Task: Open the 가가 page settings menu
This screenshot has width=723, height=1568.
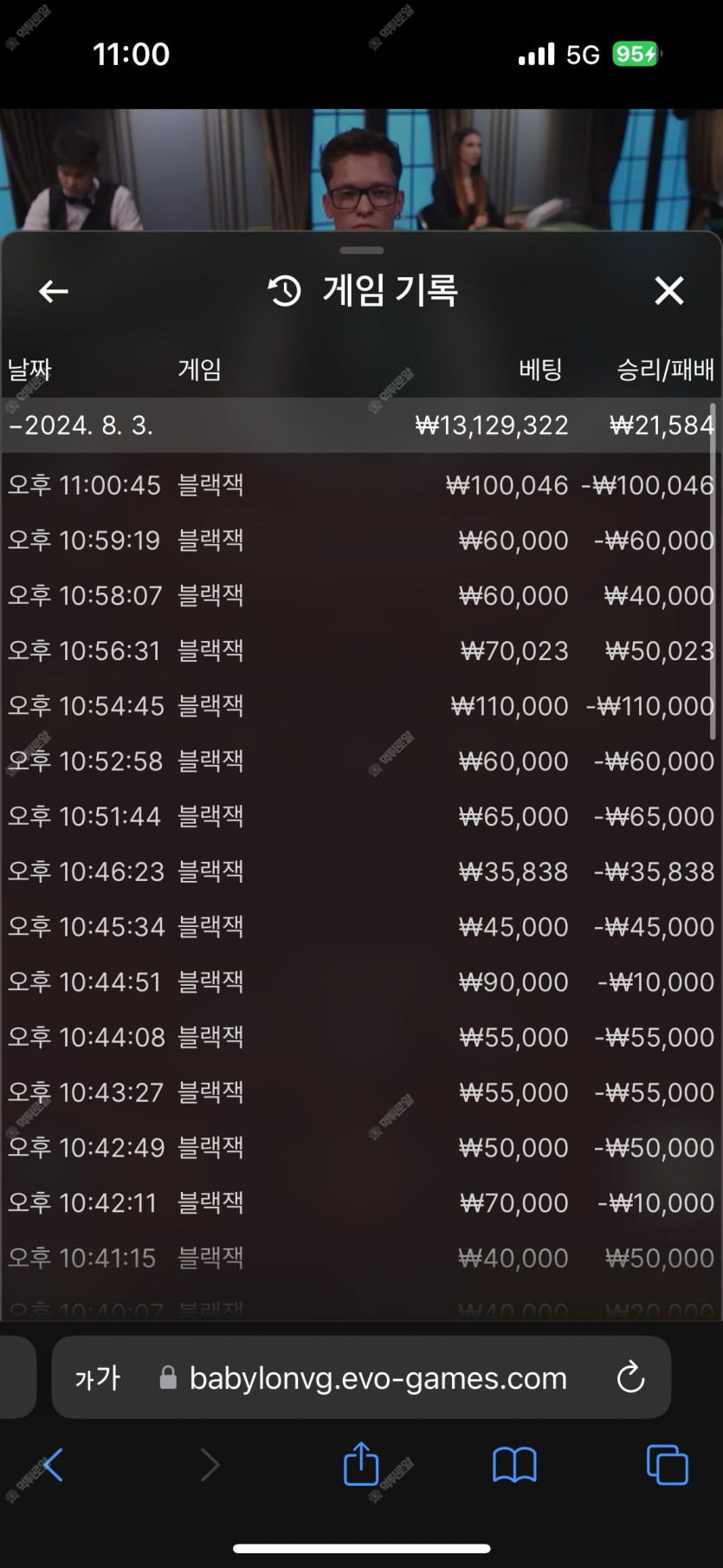Action: tap(97, 1377)
